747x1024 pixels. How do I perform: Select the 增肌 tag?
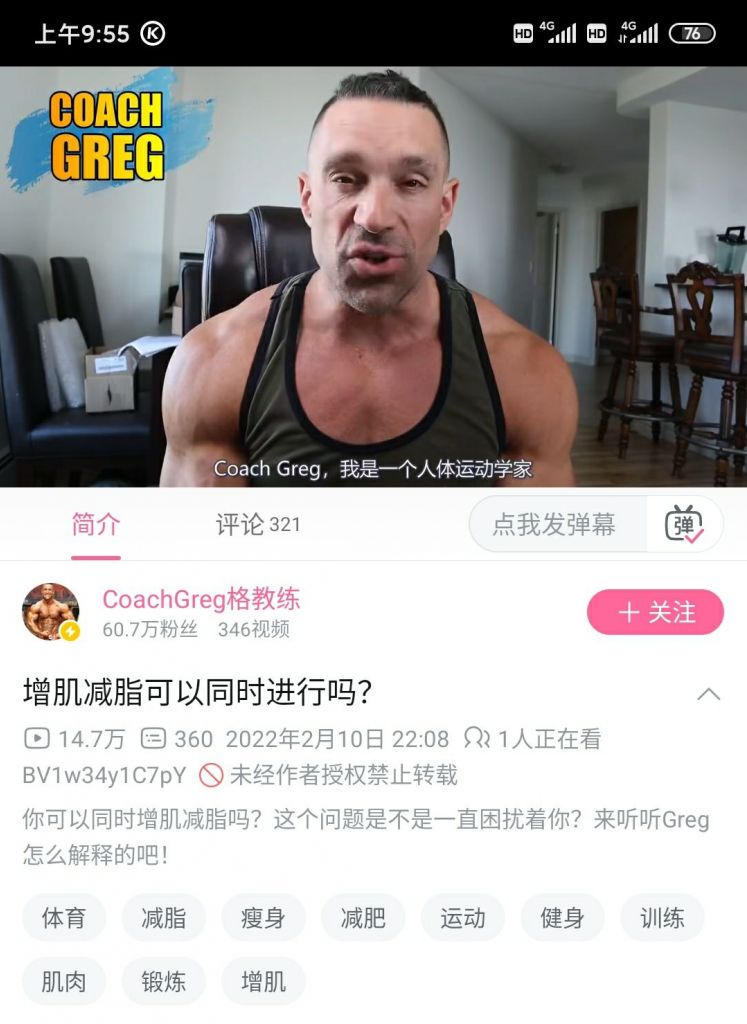pyautogui.click(x=263, y=982)
